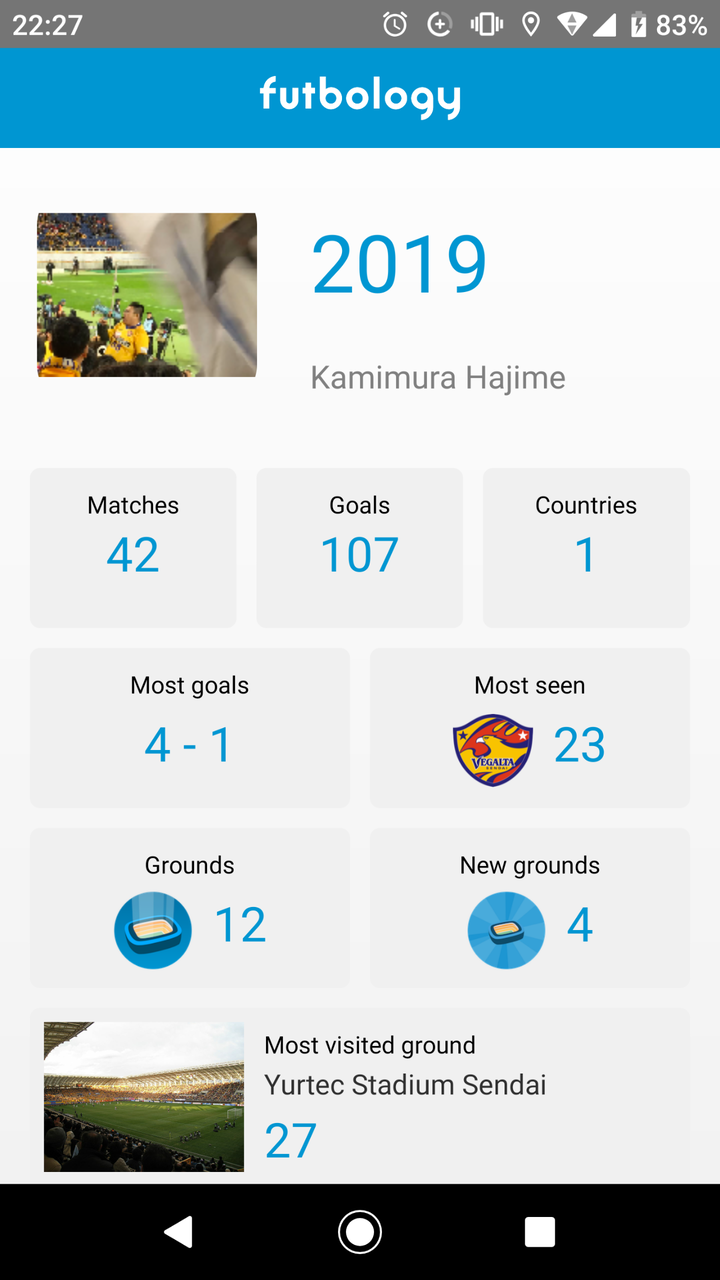Open the Countries stat card
Screen dimensions: 720x1280
(x=586, y=548)
